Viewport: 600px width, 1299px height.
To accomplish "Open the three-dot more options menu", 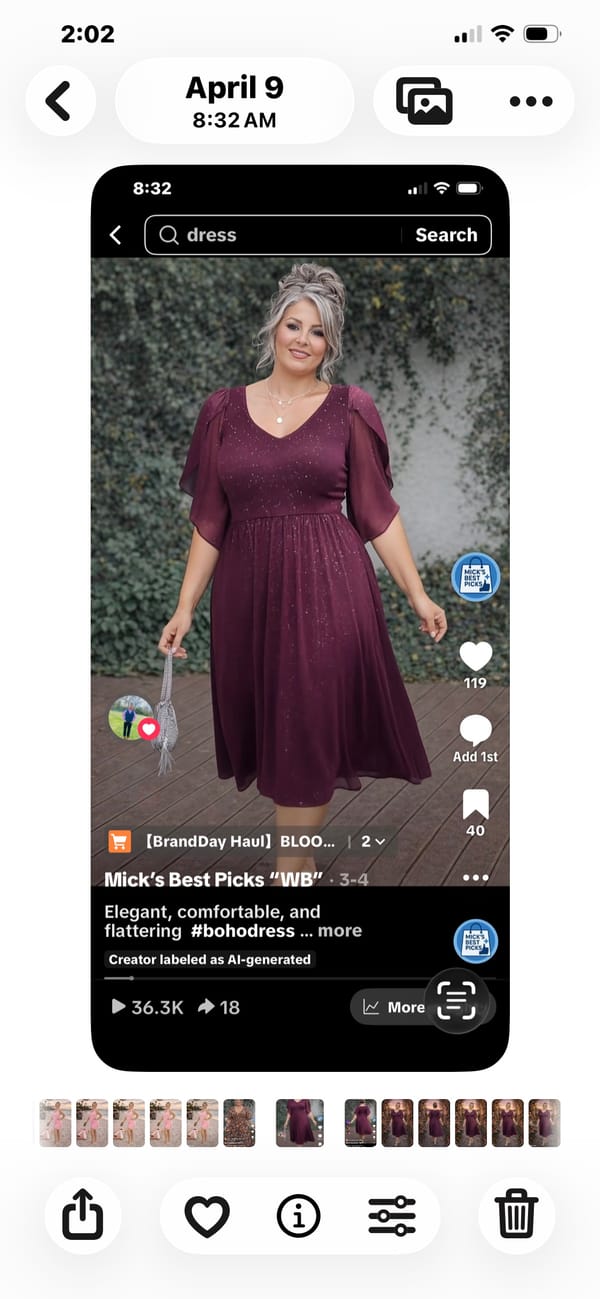I will 530,101.
